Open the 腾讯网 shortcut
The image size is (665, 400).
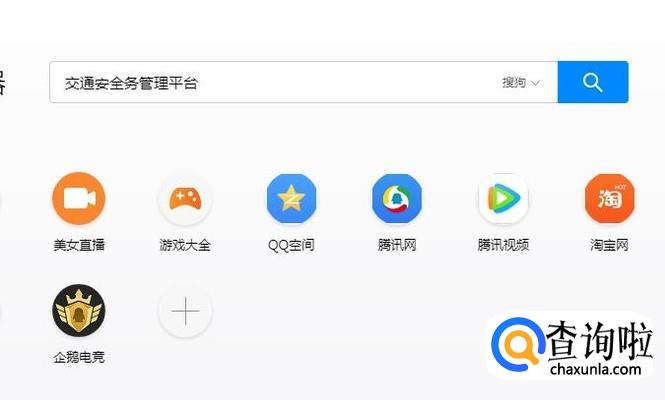[397, 199]
